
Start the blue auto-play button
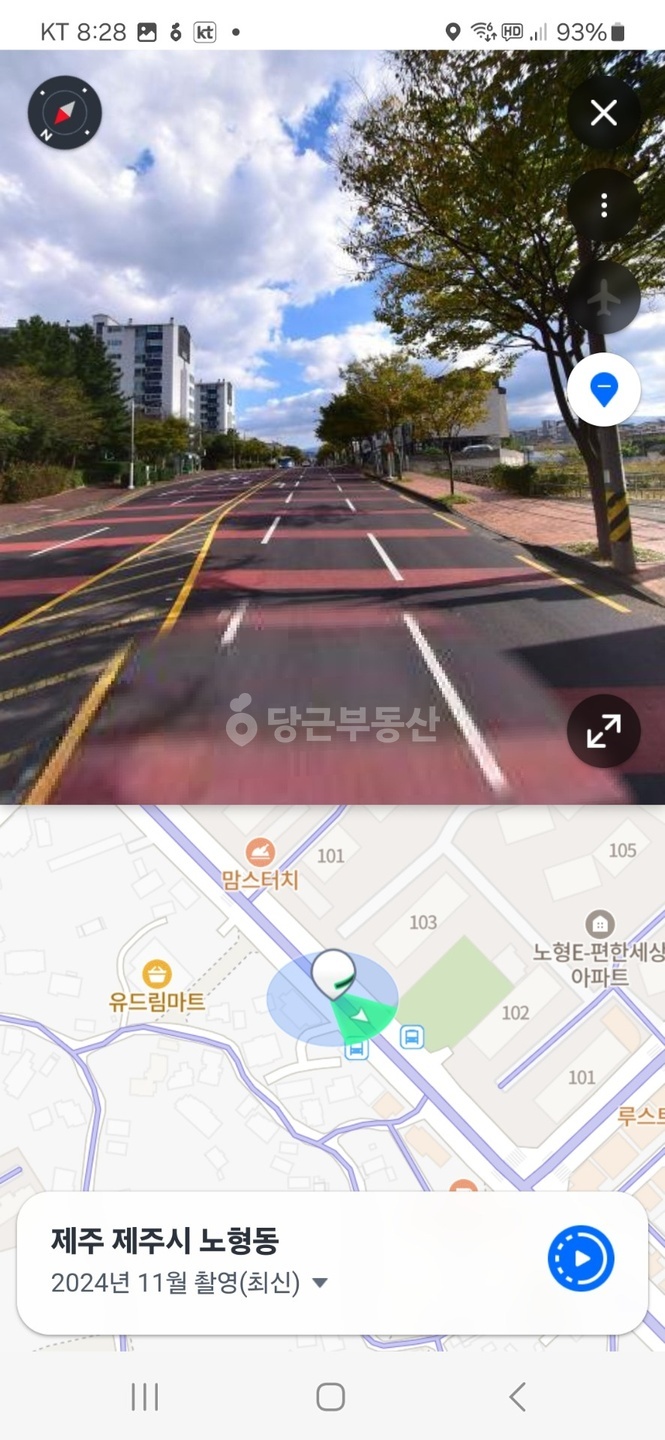click(x=581, y=1258)
